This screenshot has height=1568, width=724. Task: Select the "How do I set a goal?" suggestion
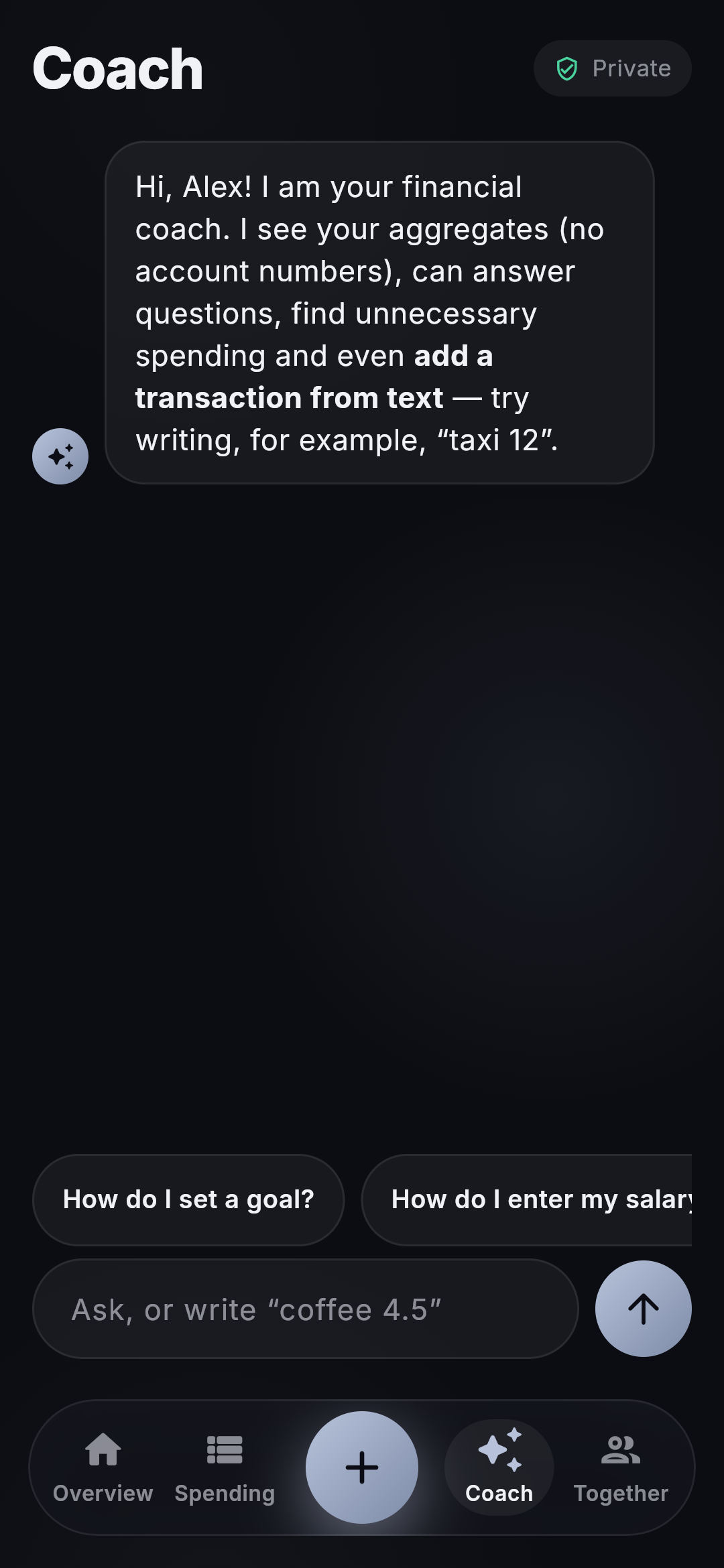pyautogui.click(x=188, y=1199)
